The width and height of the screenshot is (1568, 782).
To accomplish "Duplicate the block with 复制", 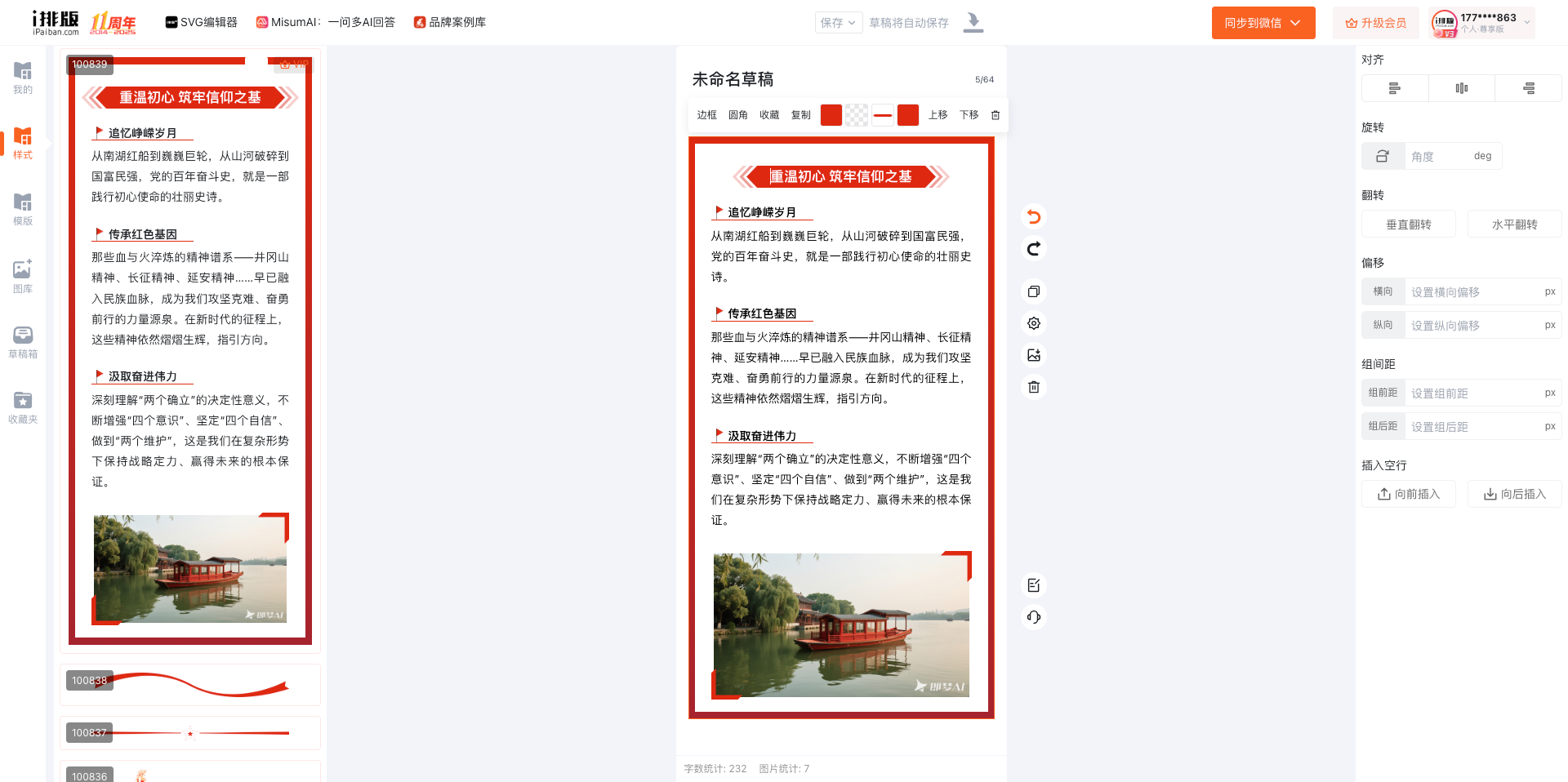I will [x=800, y=115].
